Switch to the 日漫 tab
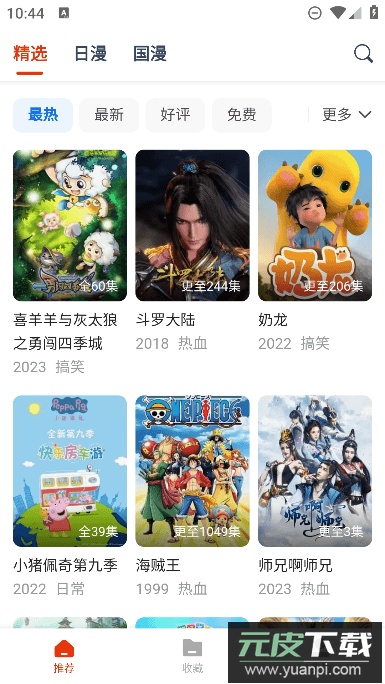Image resolution: width=385 pixels, height=684 pixels. [x=91, y=54]
